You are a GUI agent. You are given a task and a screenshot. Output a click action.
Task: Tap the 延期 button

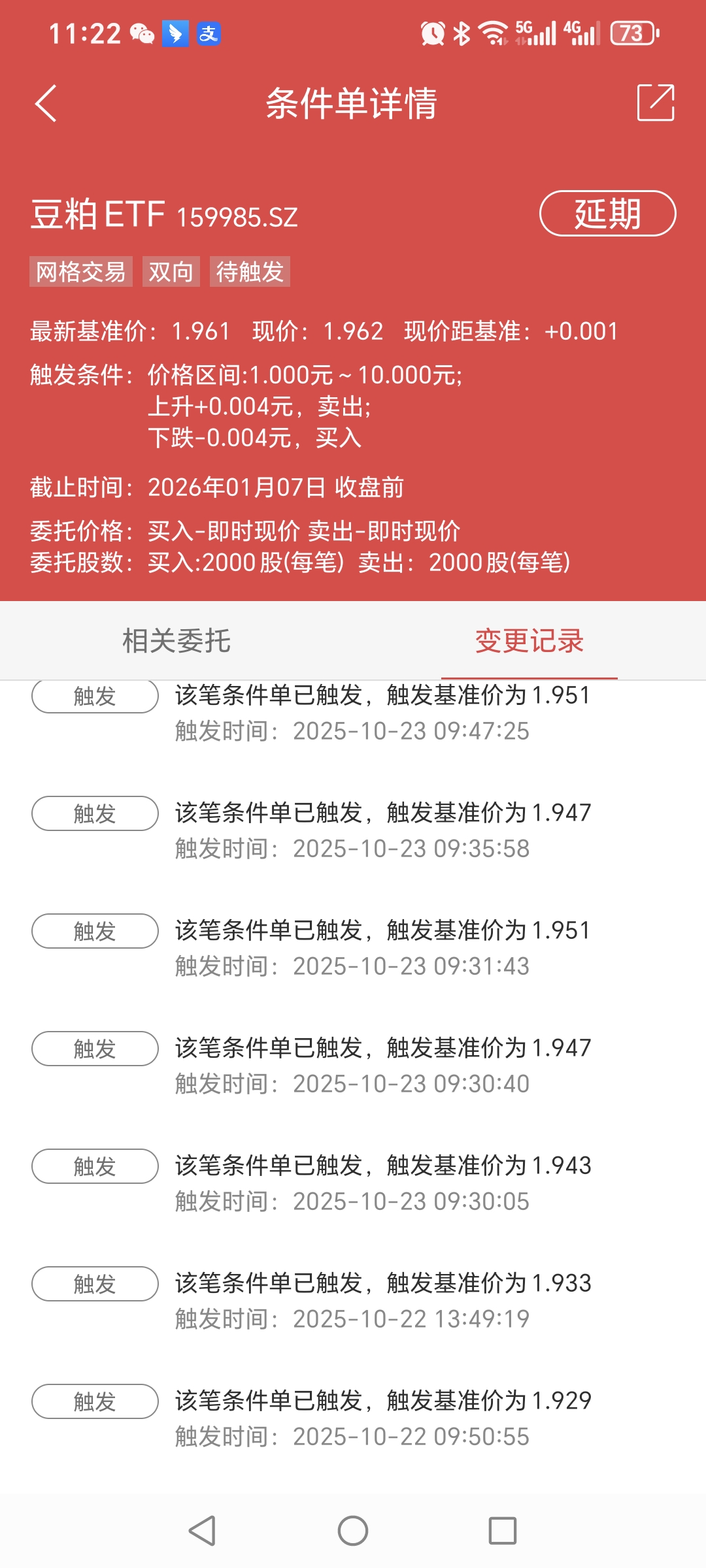(607, 214)
